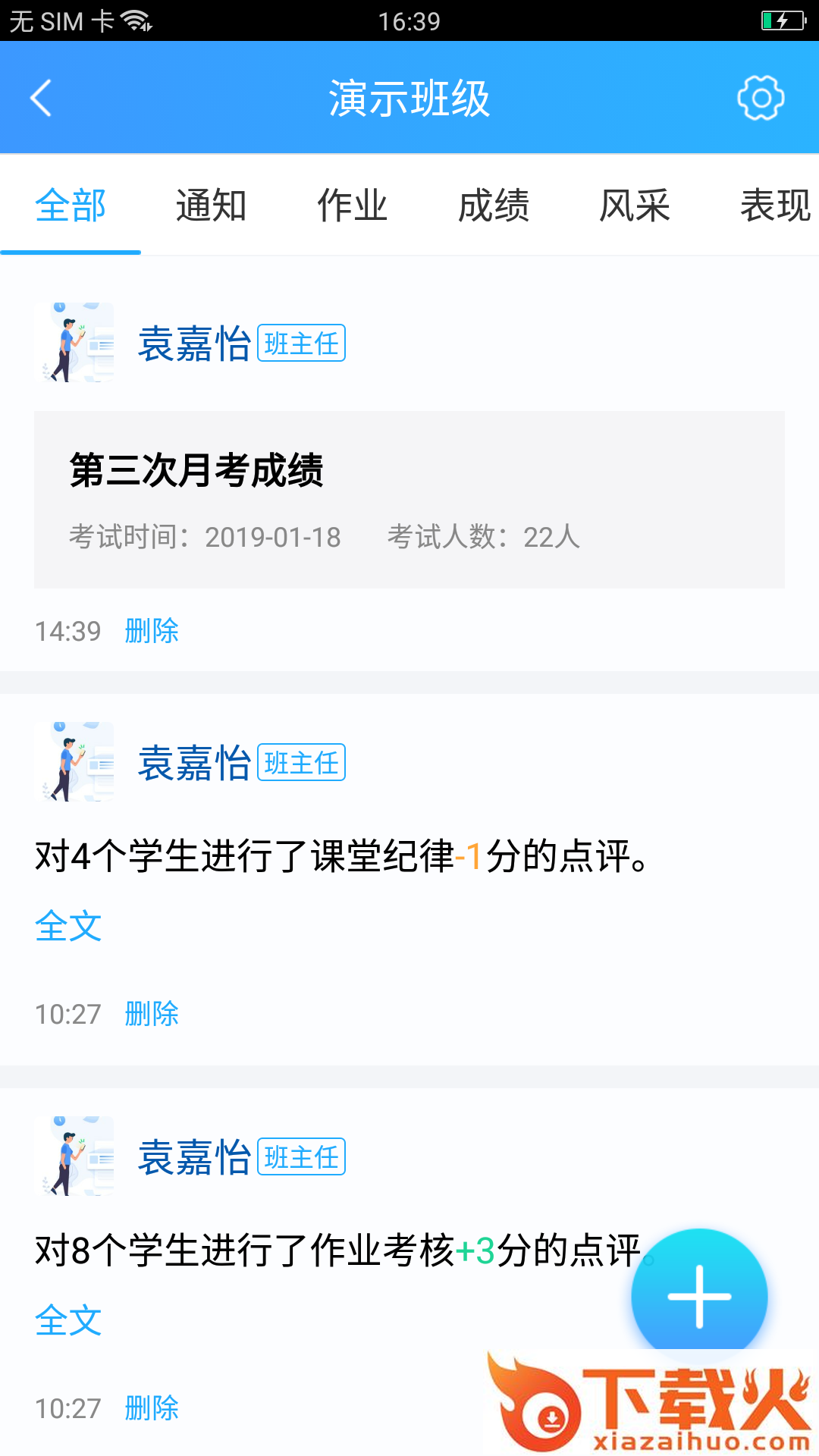Tap 删除 on the 10:27 discipline post
This screenshot has width=819, height=1456.
[x=151, y=1013]
